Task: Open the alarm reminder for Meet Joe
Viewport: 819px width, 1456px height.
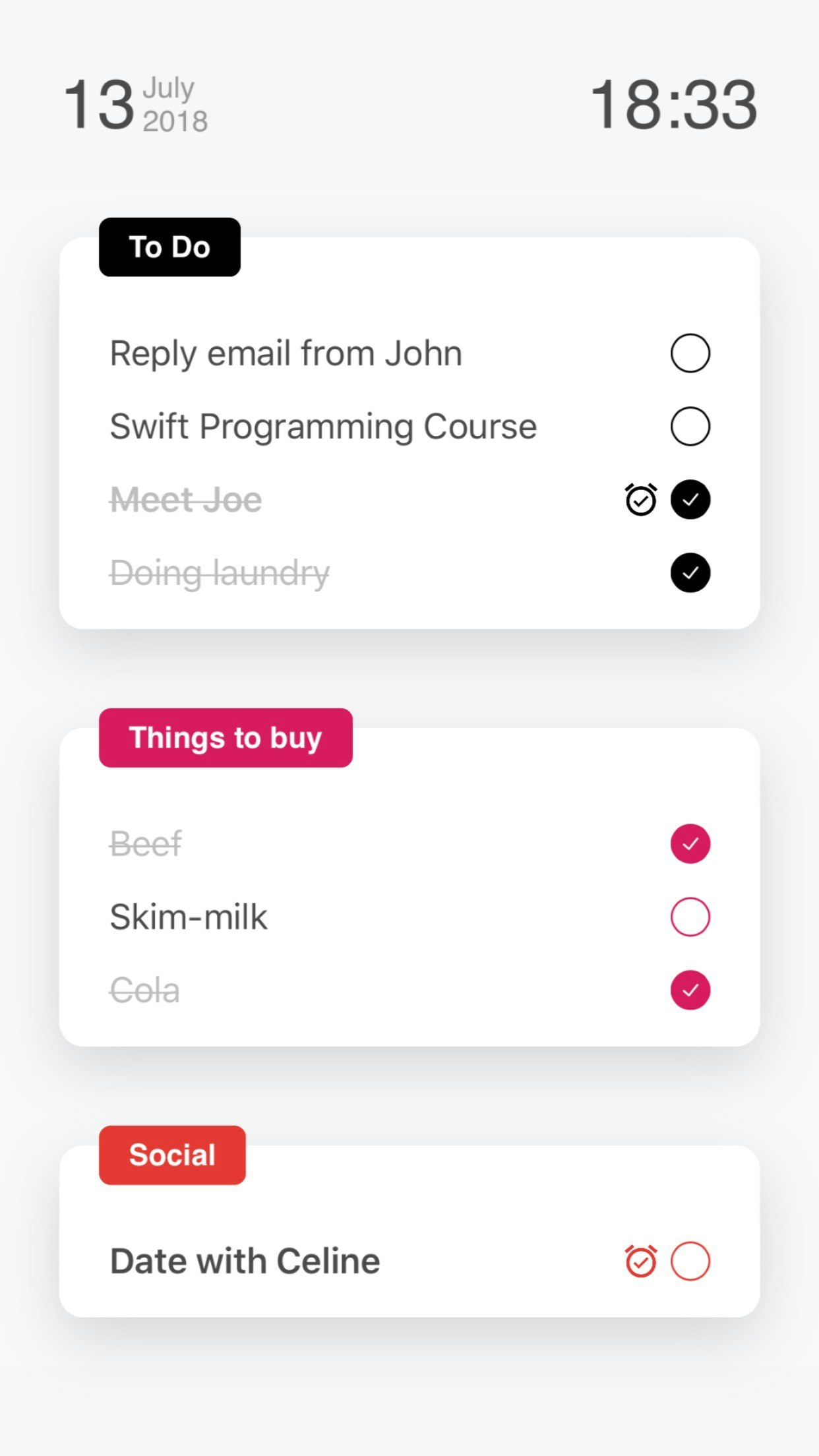Action: coord(641,499)
